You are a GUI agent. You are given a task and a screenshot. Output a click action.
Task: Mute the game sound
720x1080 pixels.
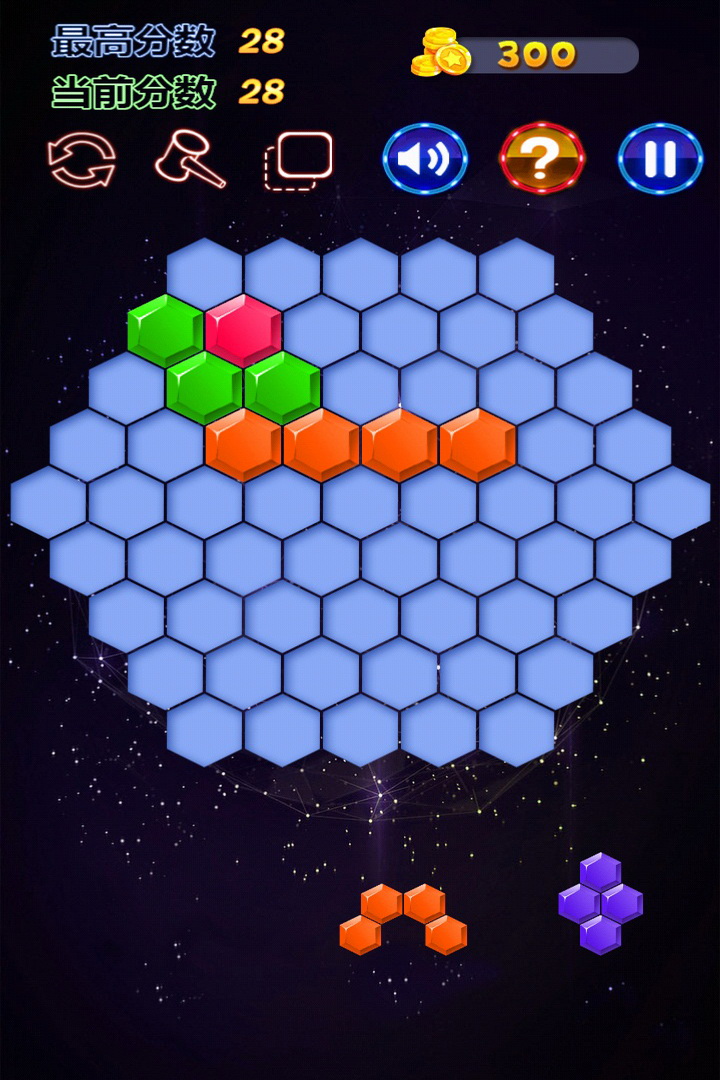pos(425,159)
